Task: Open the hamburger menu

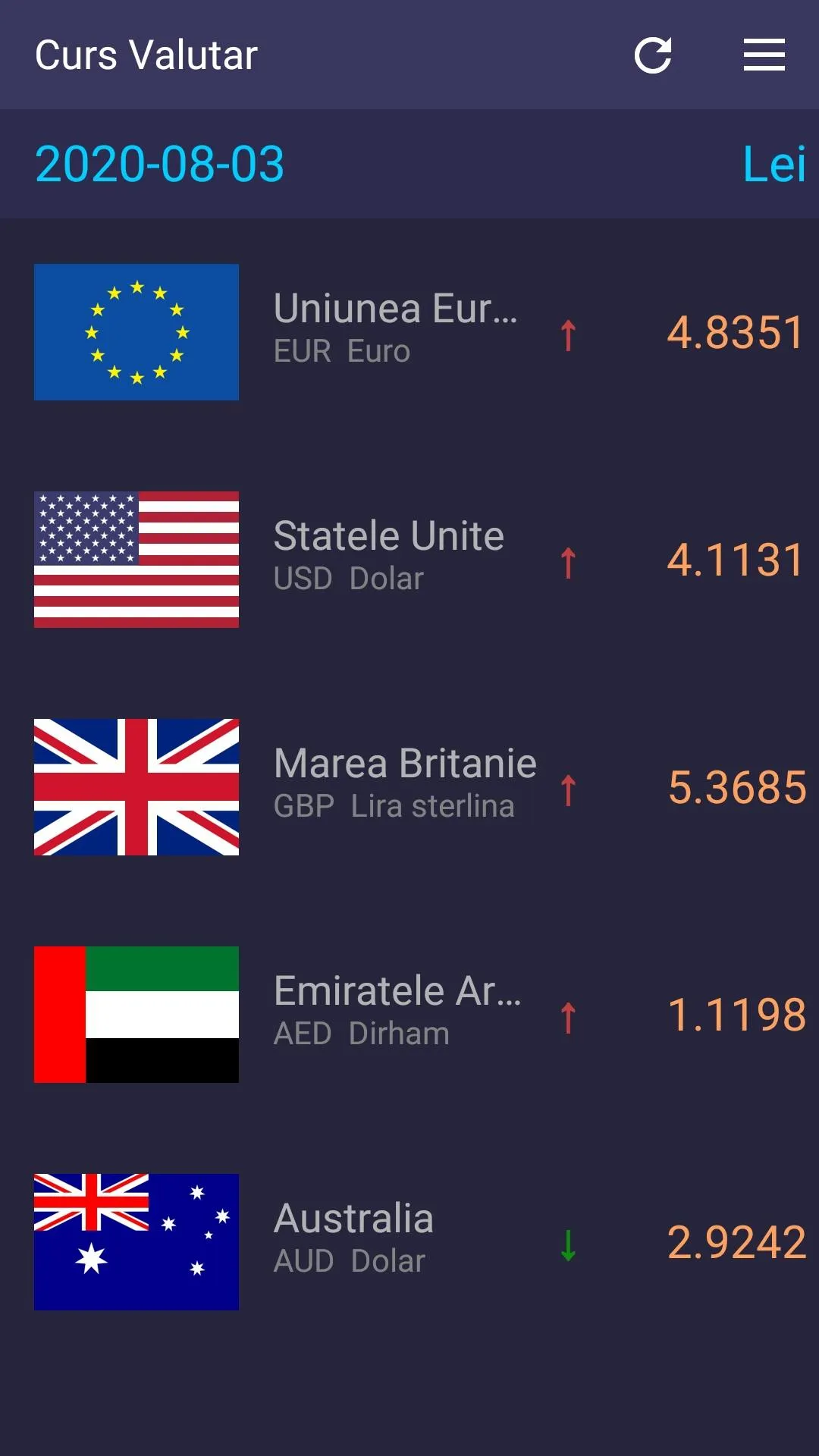Action: click(764, 55)
